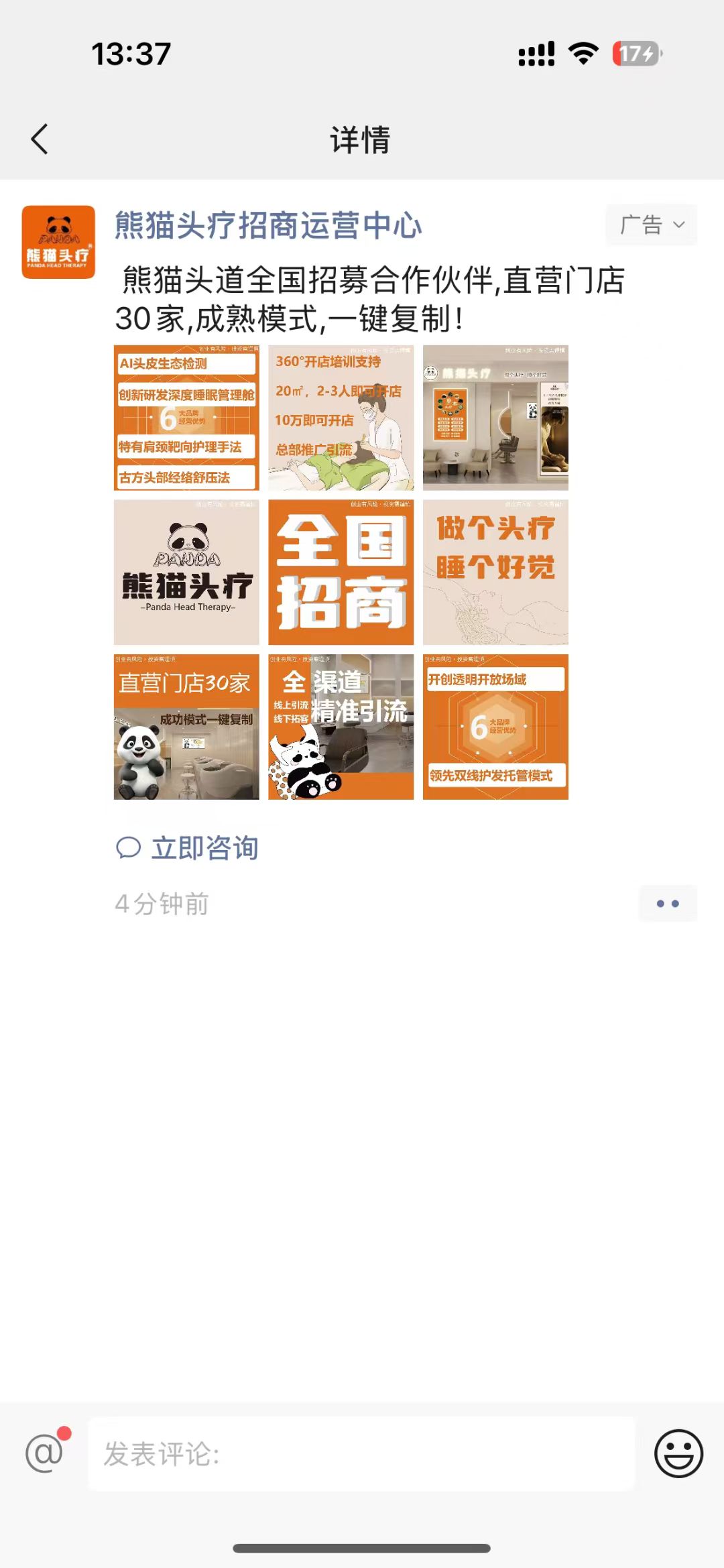
Task: Open the AI头皮生态检测 image tile
Action: [x=186, y=418]
